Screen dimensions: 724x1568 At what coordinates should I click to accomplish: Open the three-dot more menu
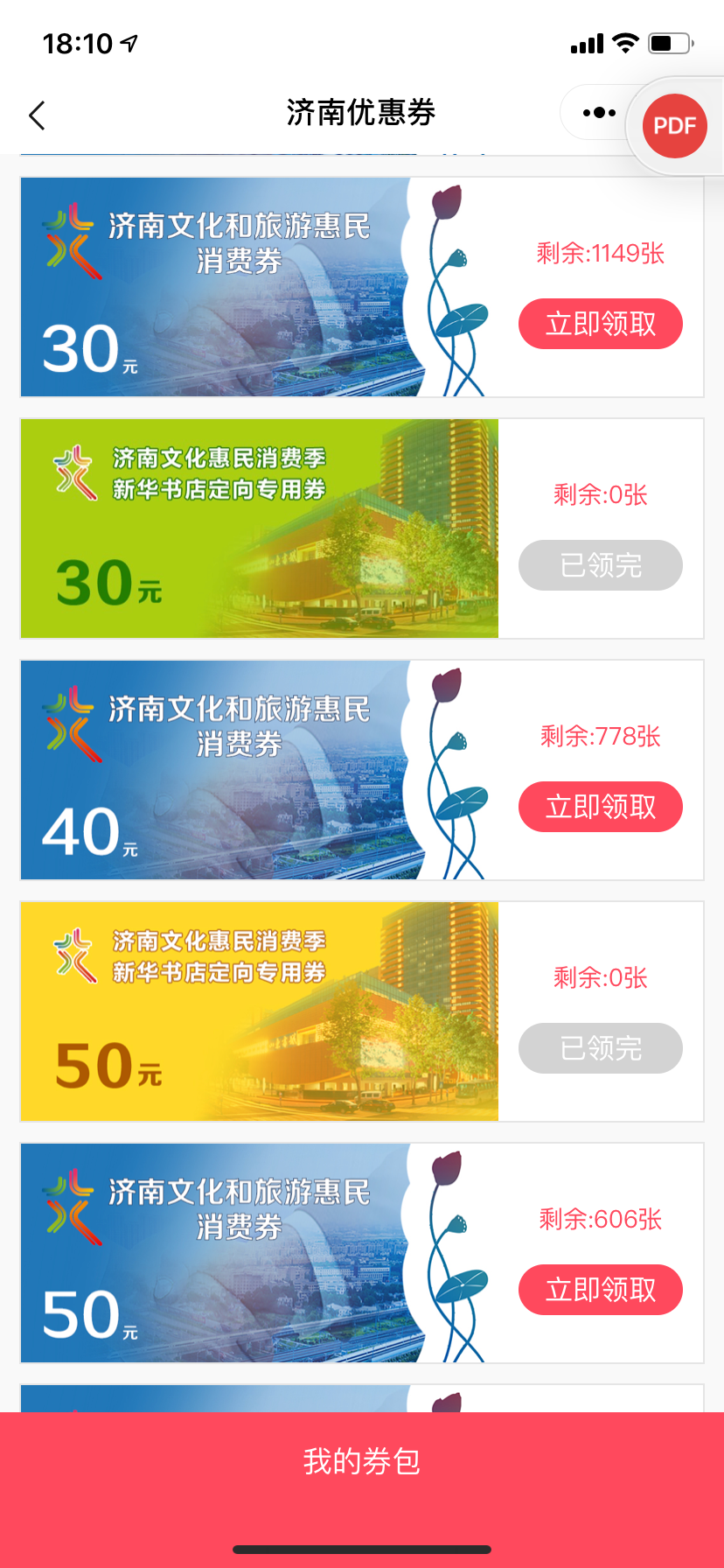(x=599, y=113)
